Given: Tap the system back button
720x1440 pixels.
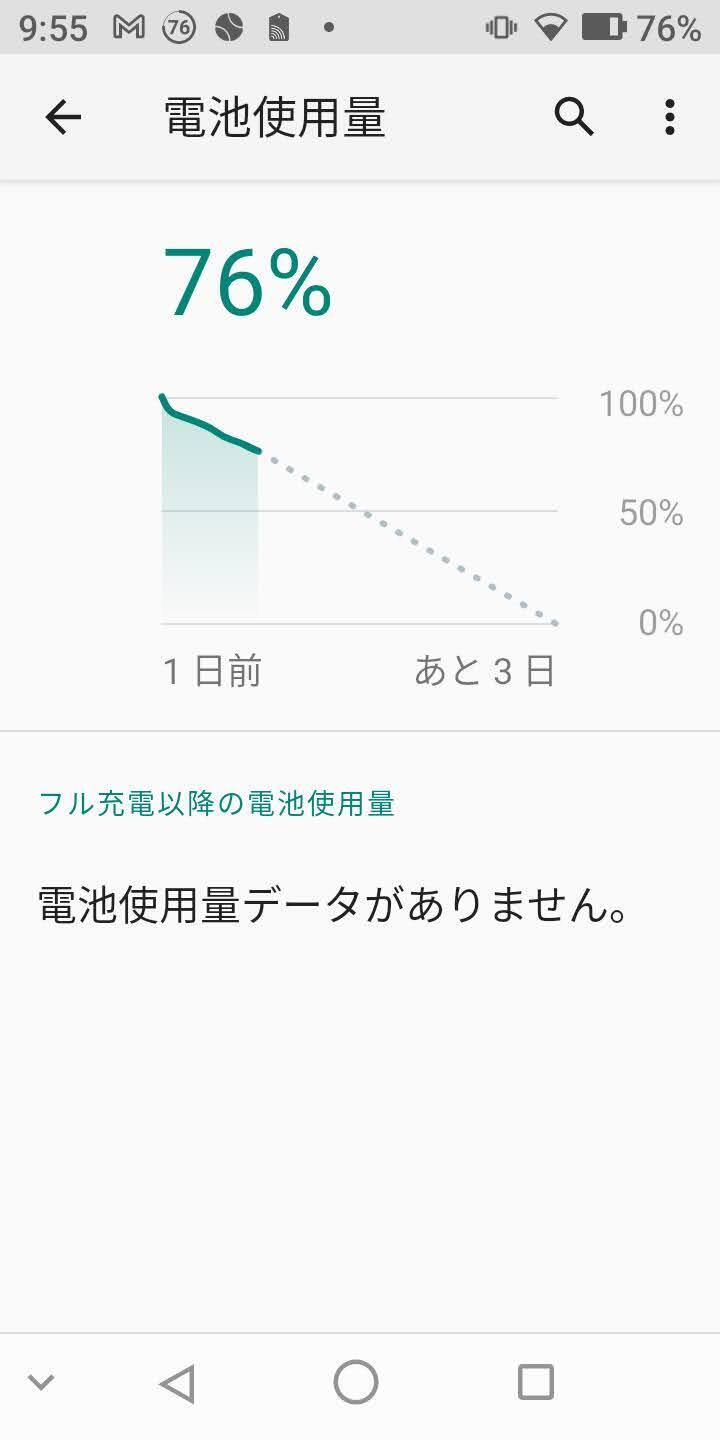Looking at the screenshot, I should (x=177, y=1383).
